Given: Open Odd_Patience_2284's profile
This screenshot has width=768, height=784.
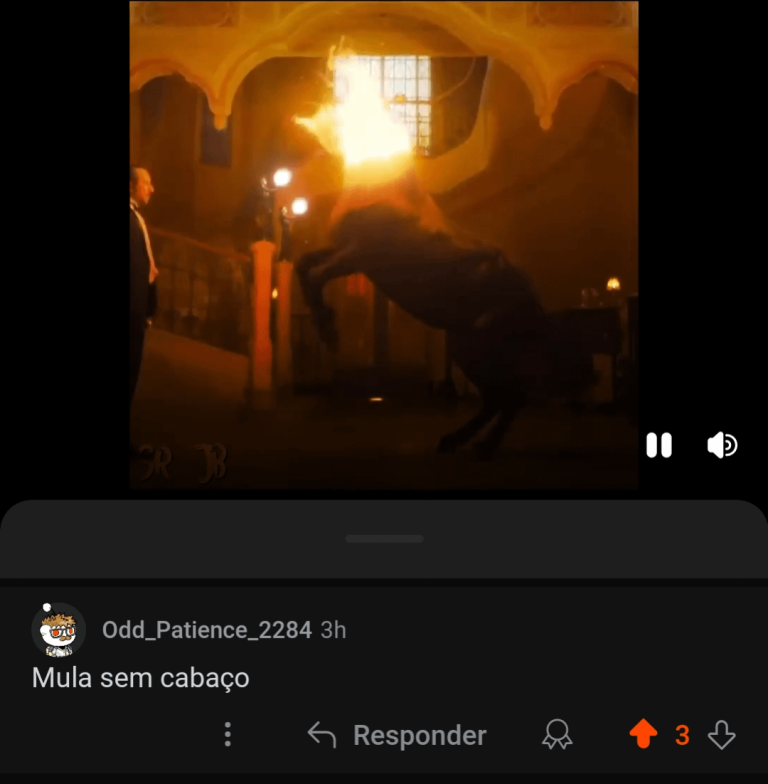Looking at the screenshot, I should pos(206,630).
